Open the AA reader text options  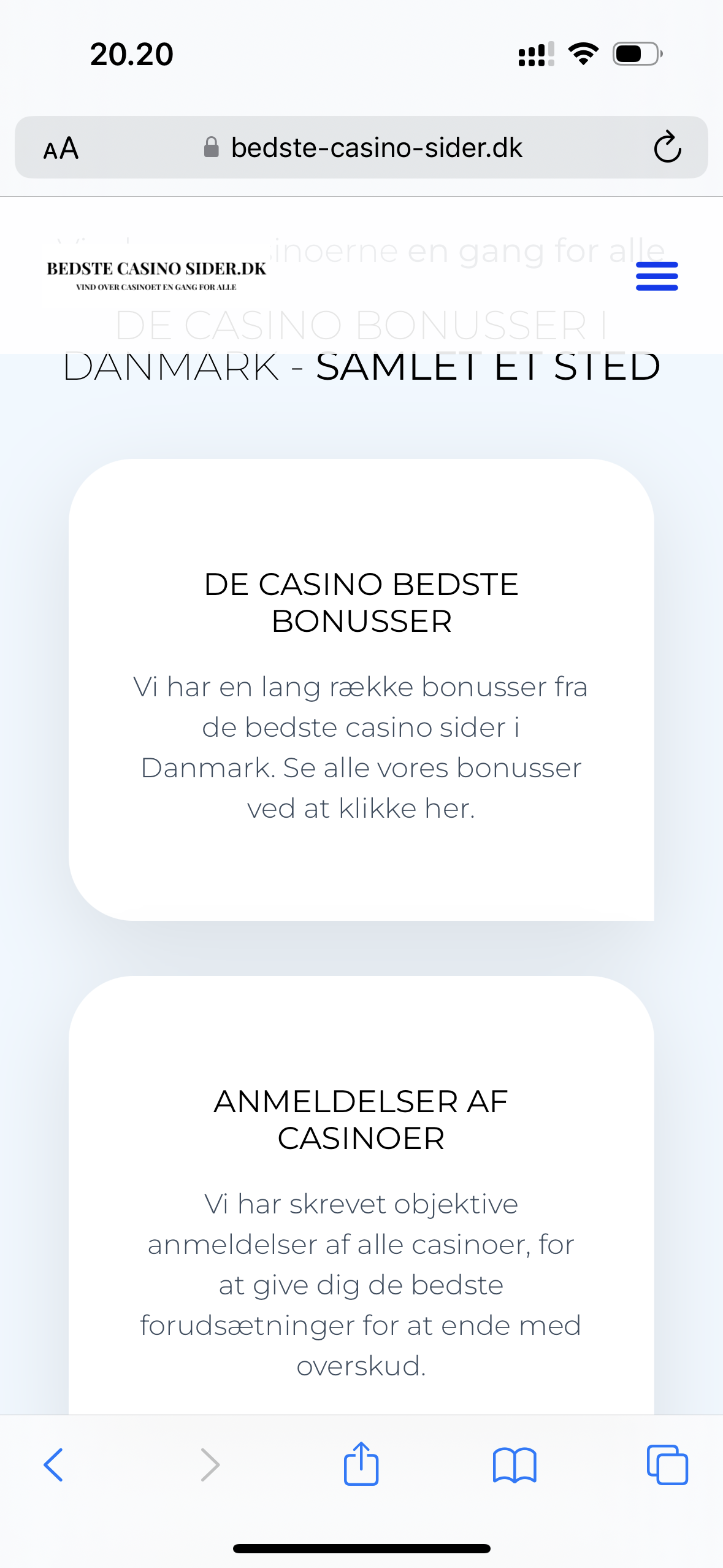tap(61, 148)
